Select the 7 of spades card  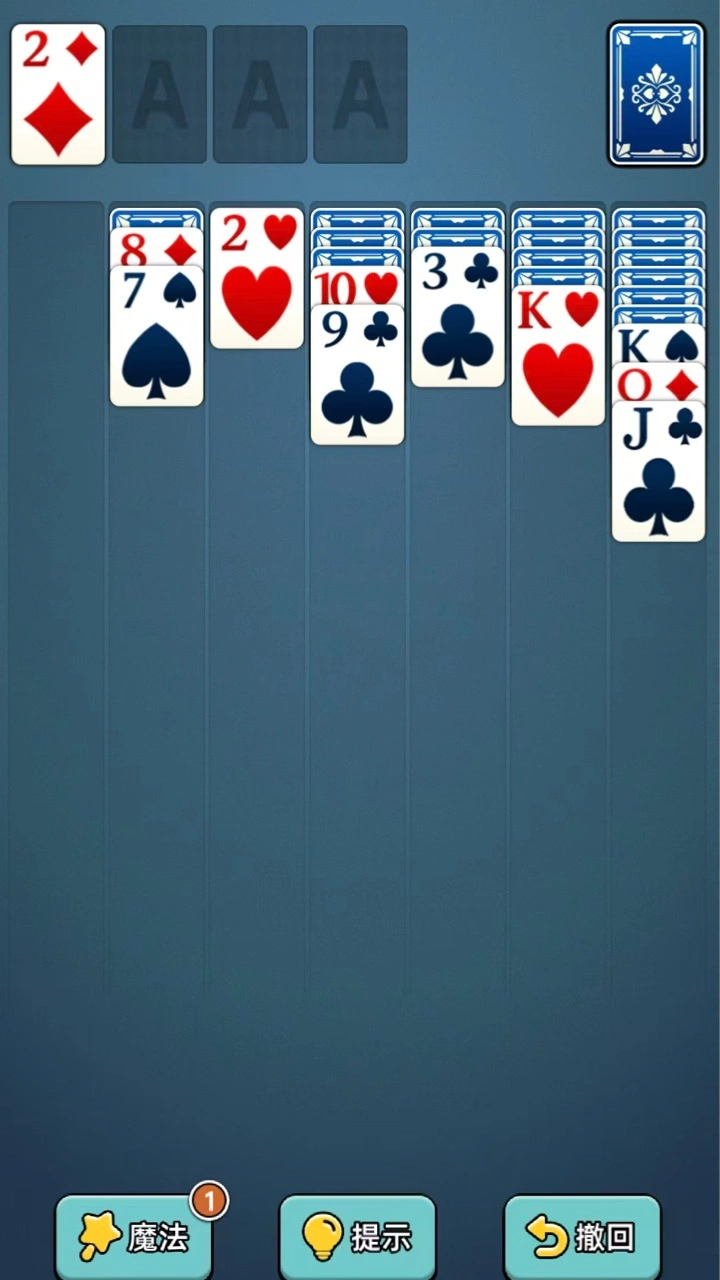pyautogui.click(x=156, y=336)
